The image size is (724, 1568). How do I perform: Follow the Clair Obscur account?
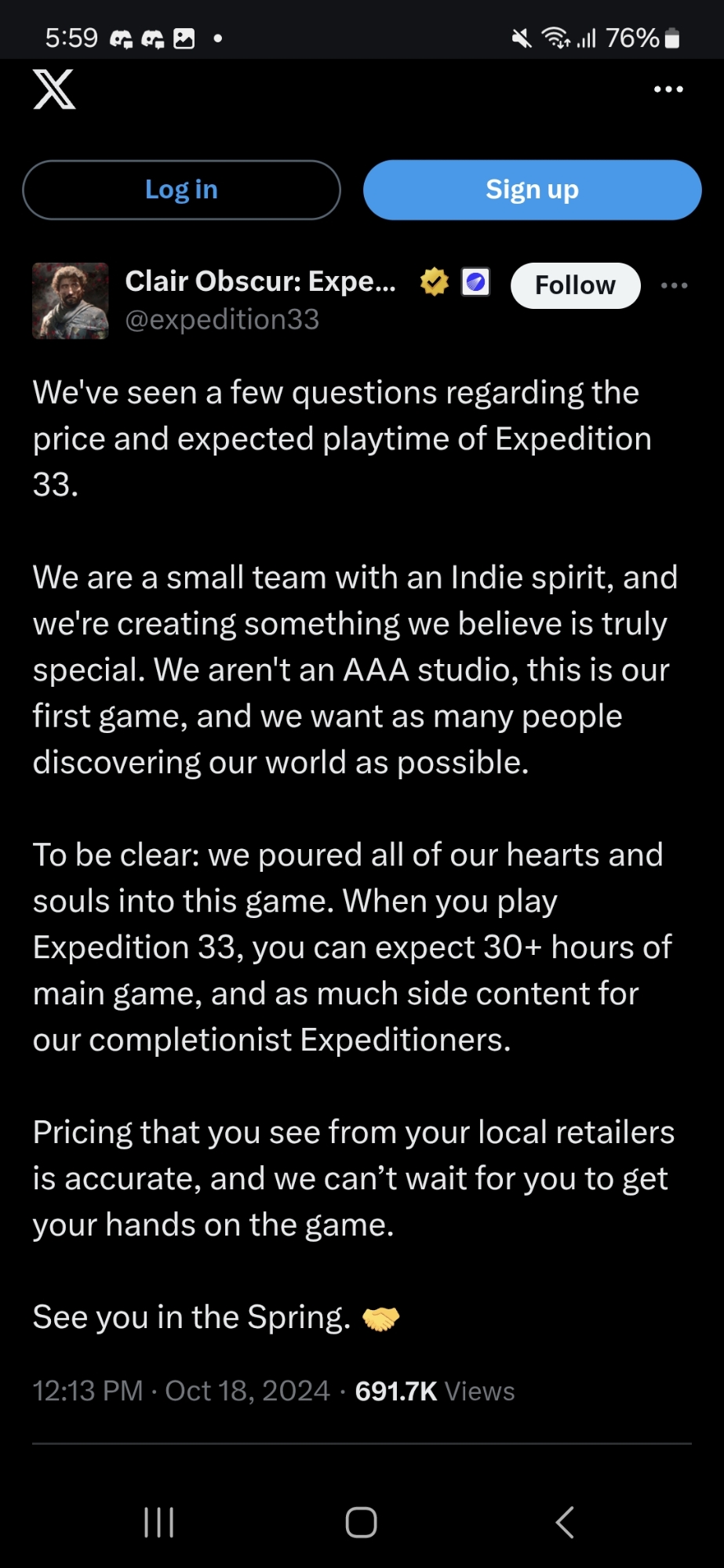point(575,285)
